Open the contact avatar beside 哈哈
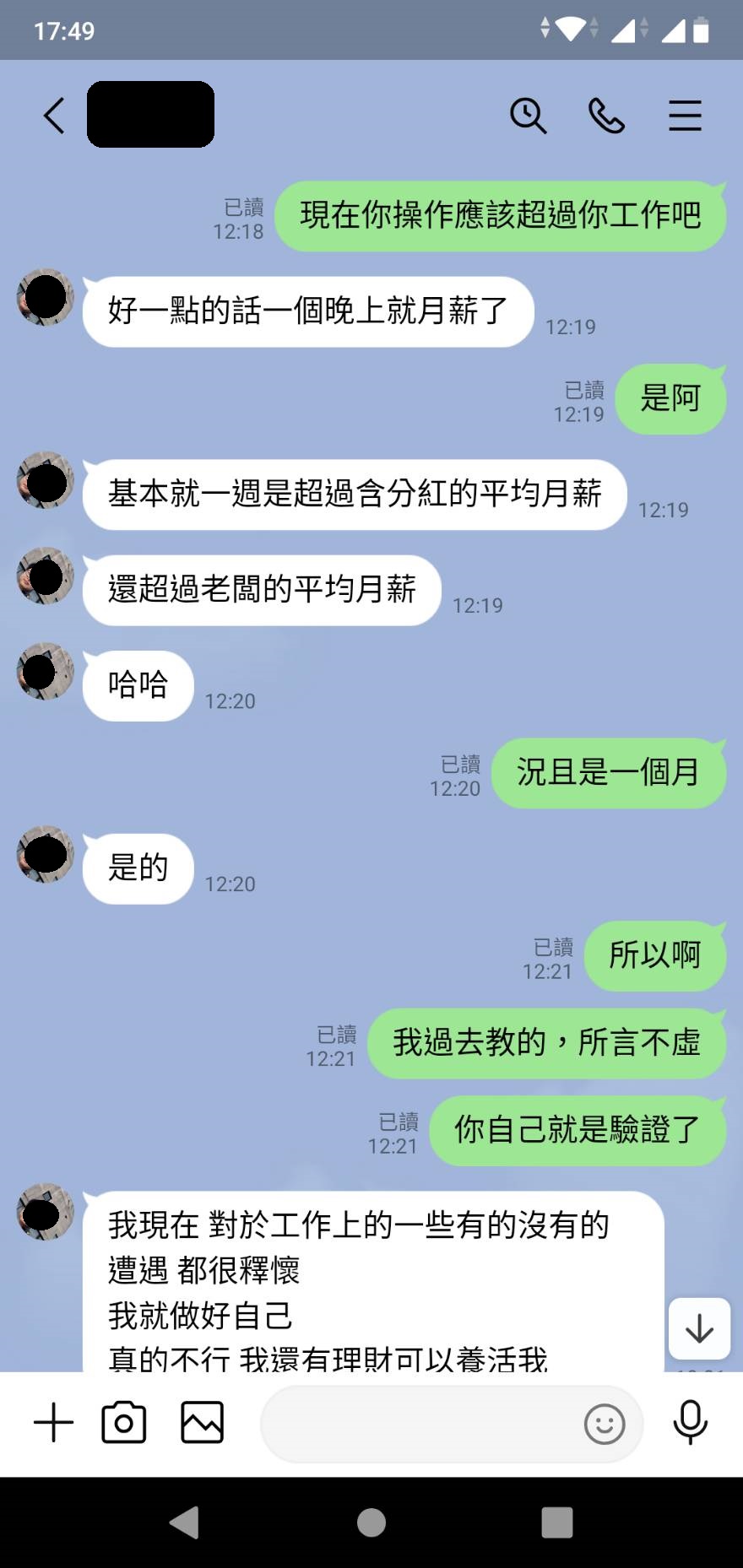Screen dimensions: 743x1568 [x=46, y=671]
